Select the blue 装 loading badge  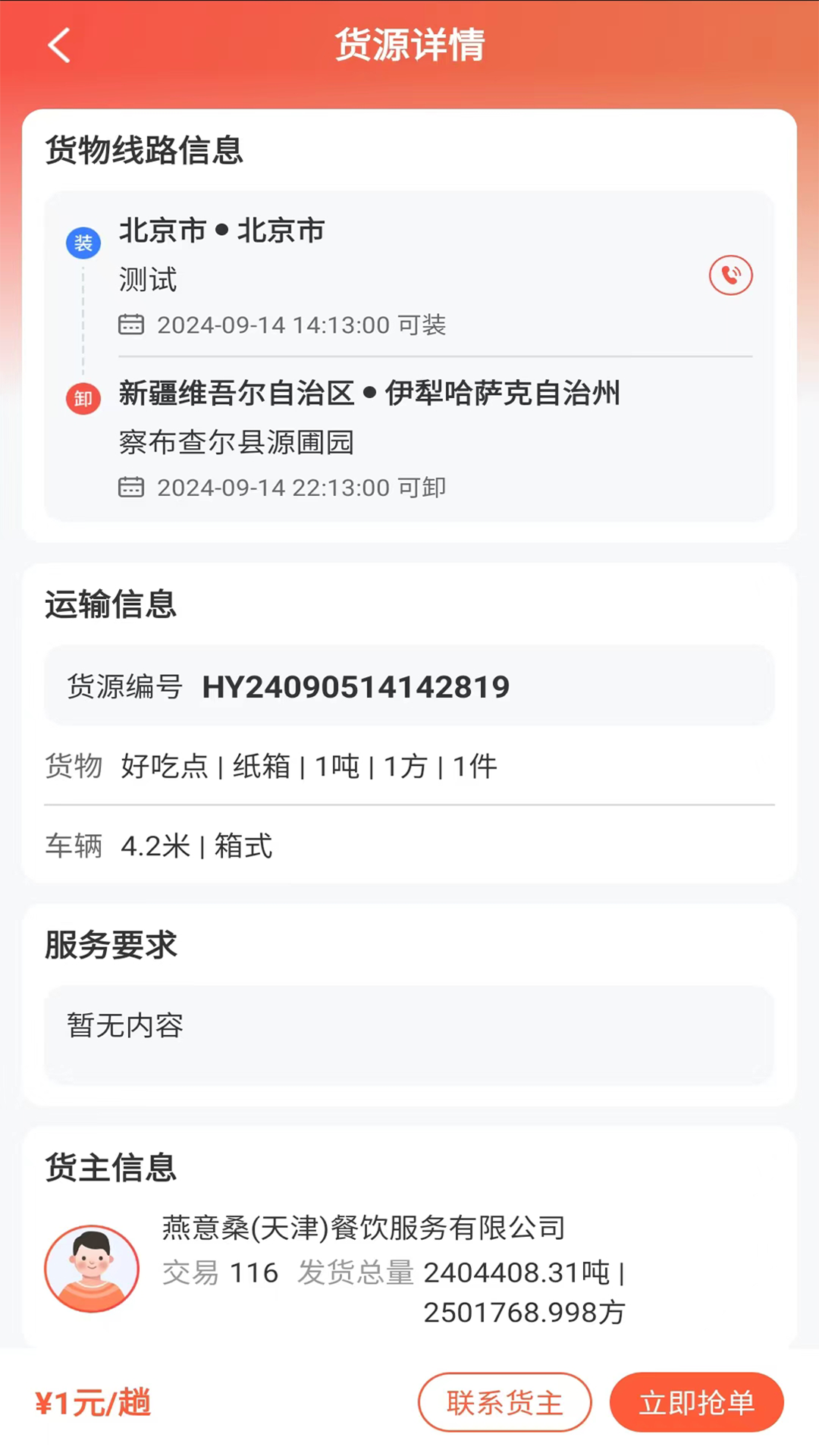click(x=83, y=243)
